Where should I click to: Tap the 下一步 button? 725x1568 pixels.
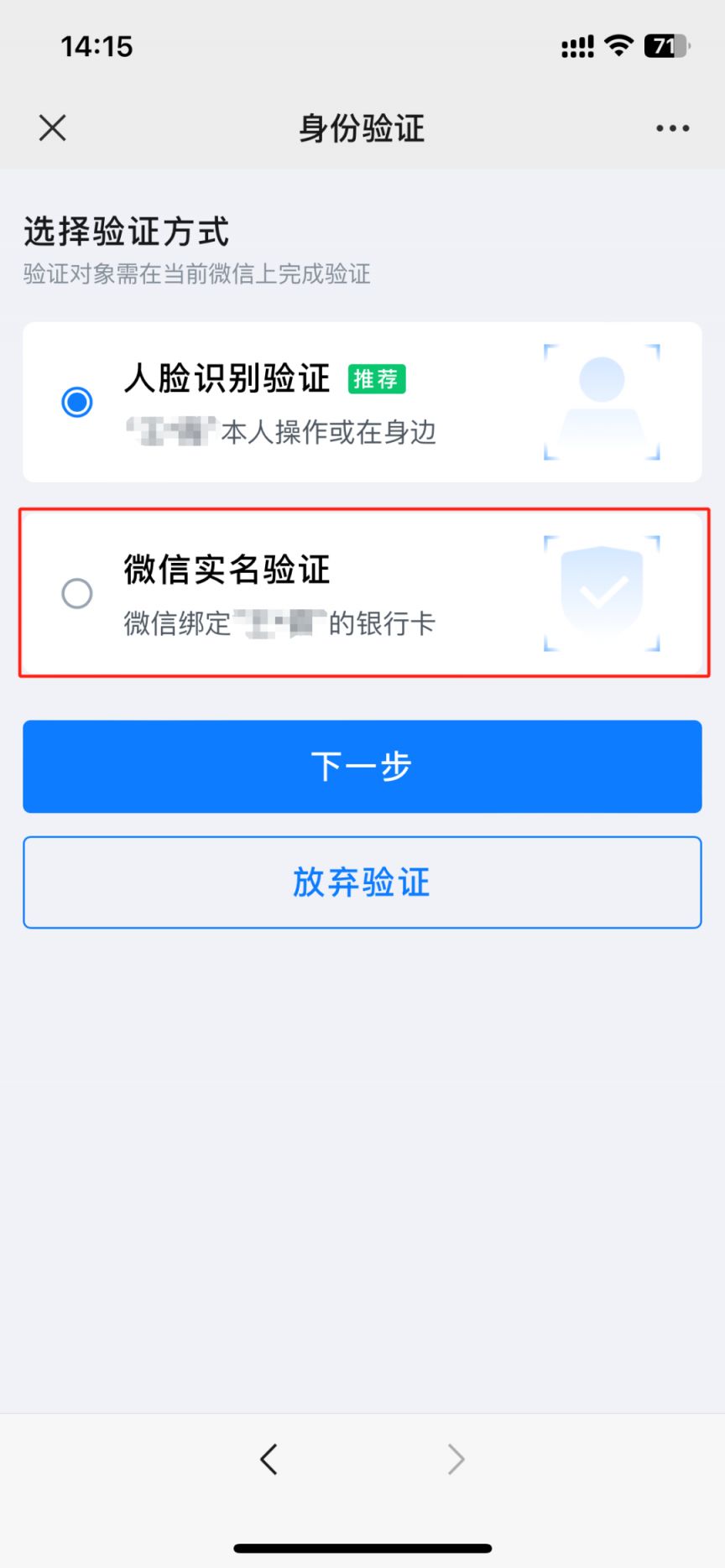click(x=362, y=766)
